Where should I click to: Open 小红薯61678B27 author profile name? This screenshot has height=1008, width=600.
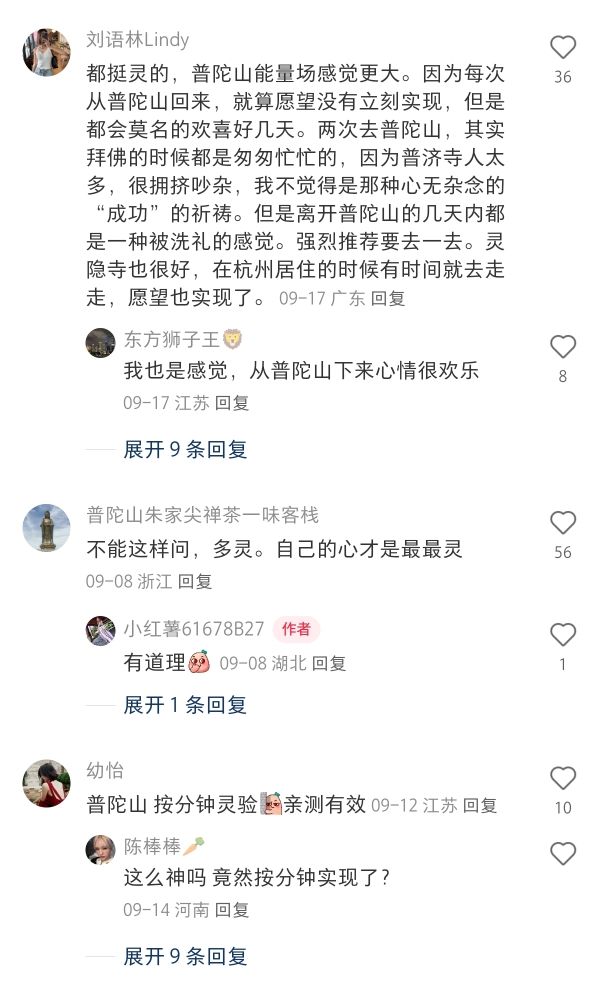(194, 629)
